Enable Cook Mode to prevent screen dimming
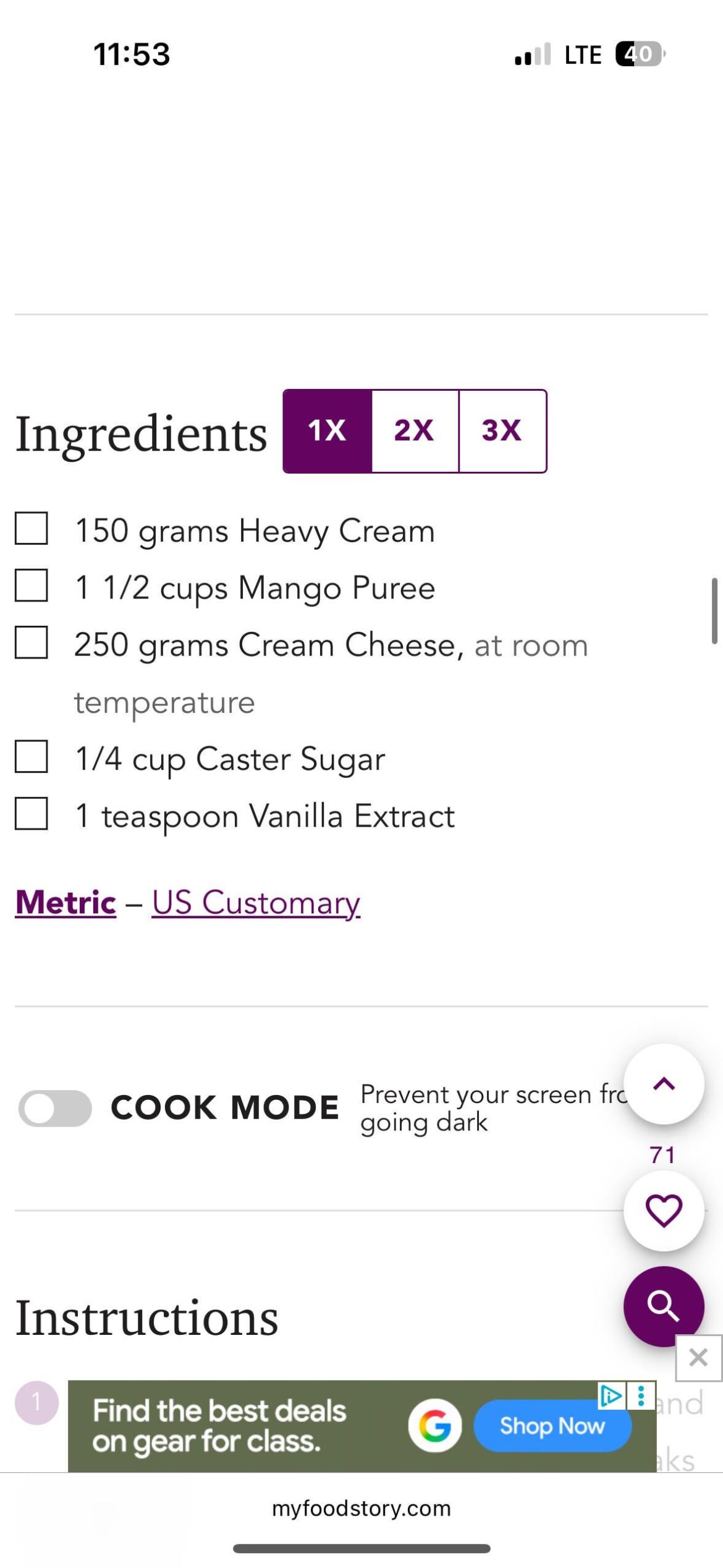Screen dimensions: 723x1568 click(56, 1107)
